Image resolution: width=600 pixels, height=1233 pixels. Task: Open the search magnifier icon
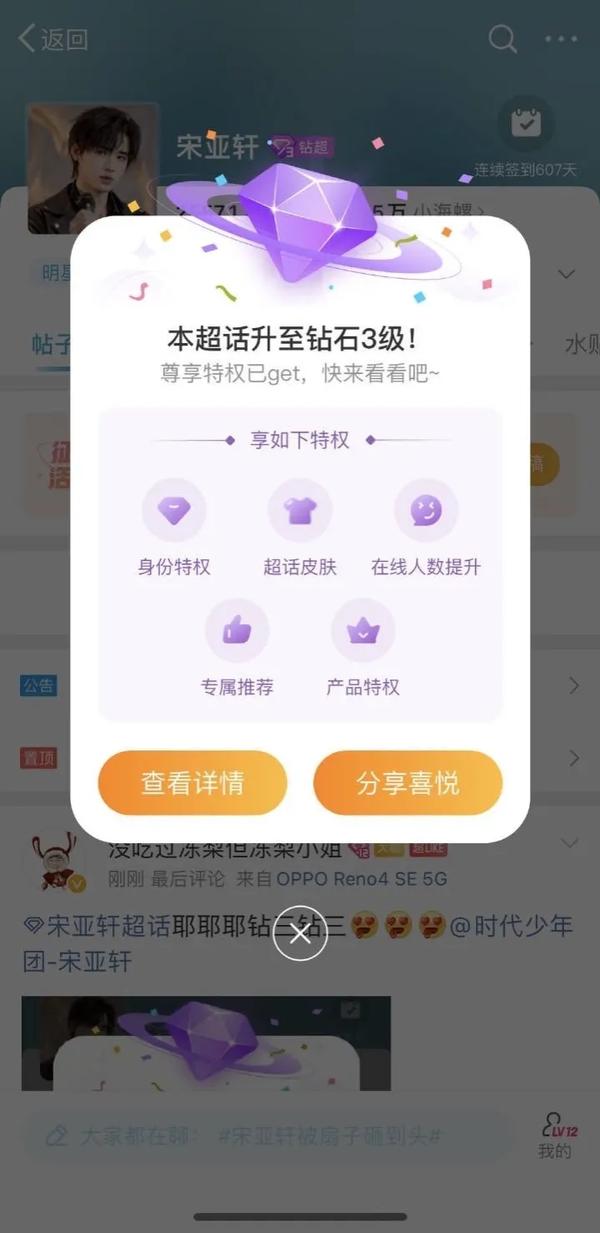(502, 39)
